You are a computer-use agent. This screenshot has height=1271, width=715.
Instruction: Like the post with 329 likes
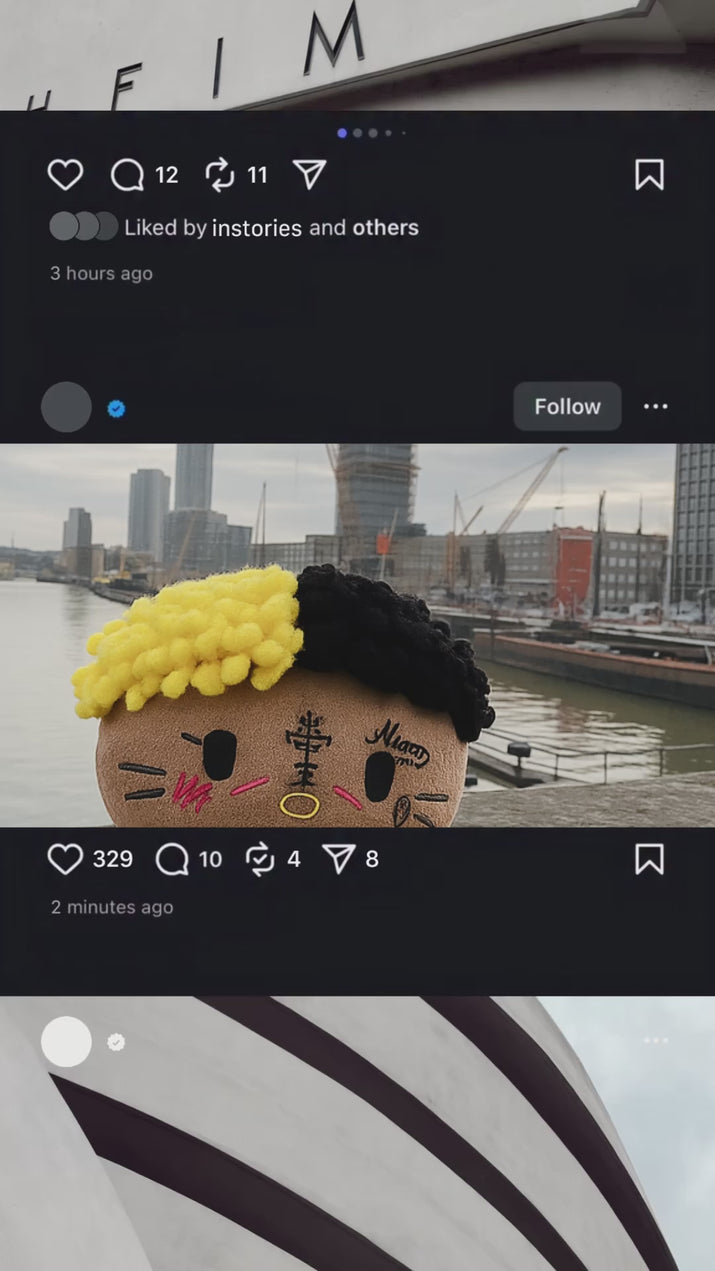point(65,859)
